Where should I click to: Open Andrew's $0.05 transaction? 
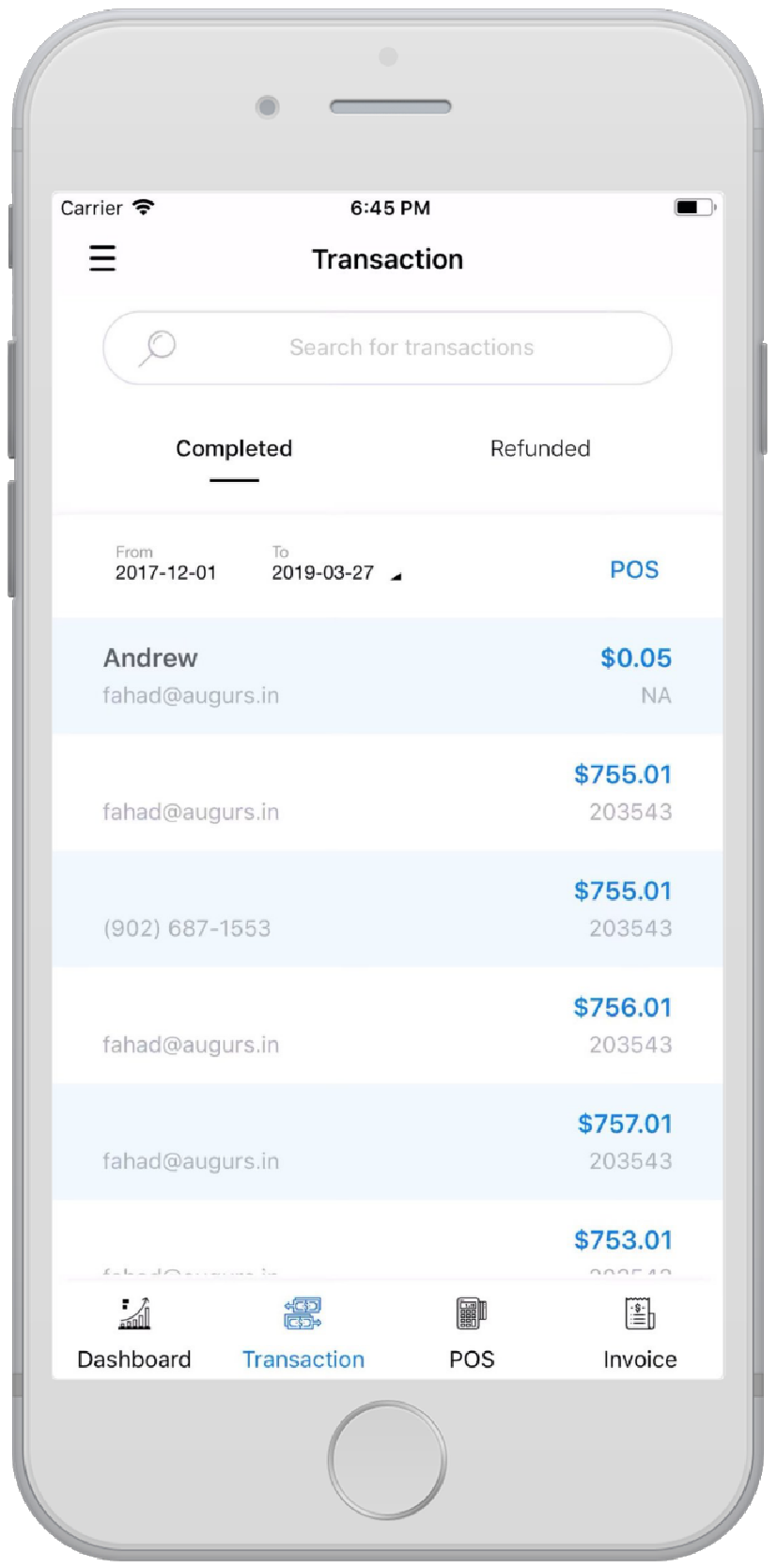pos(387,676)
